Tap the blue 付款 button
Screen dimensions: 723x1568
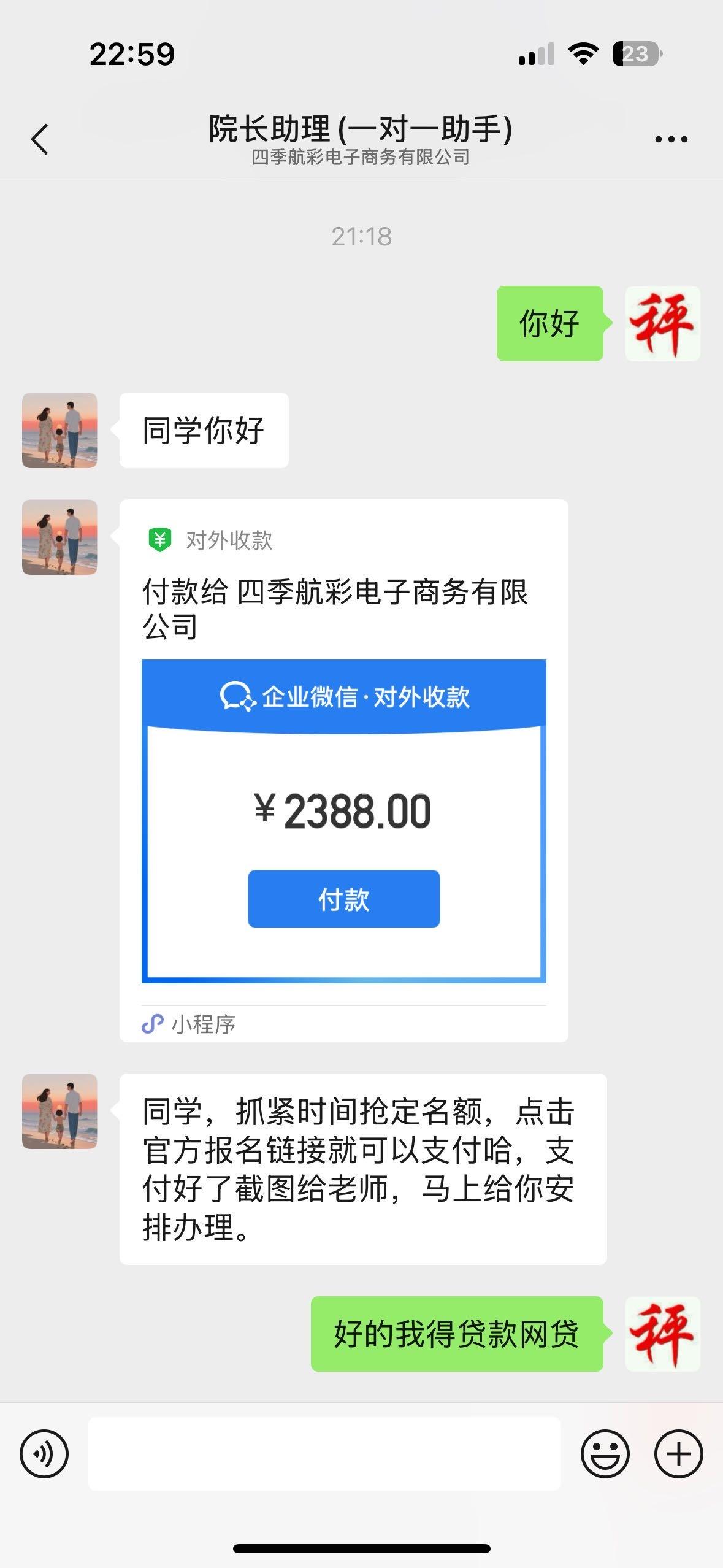pyautogui.click(x=343, y=899)
